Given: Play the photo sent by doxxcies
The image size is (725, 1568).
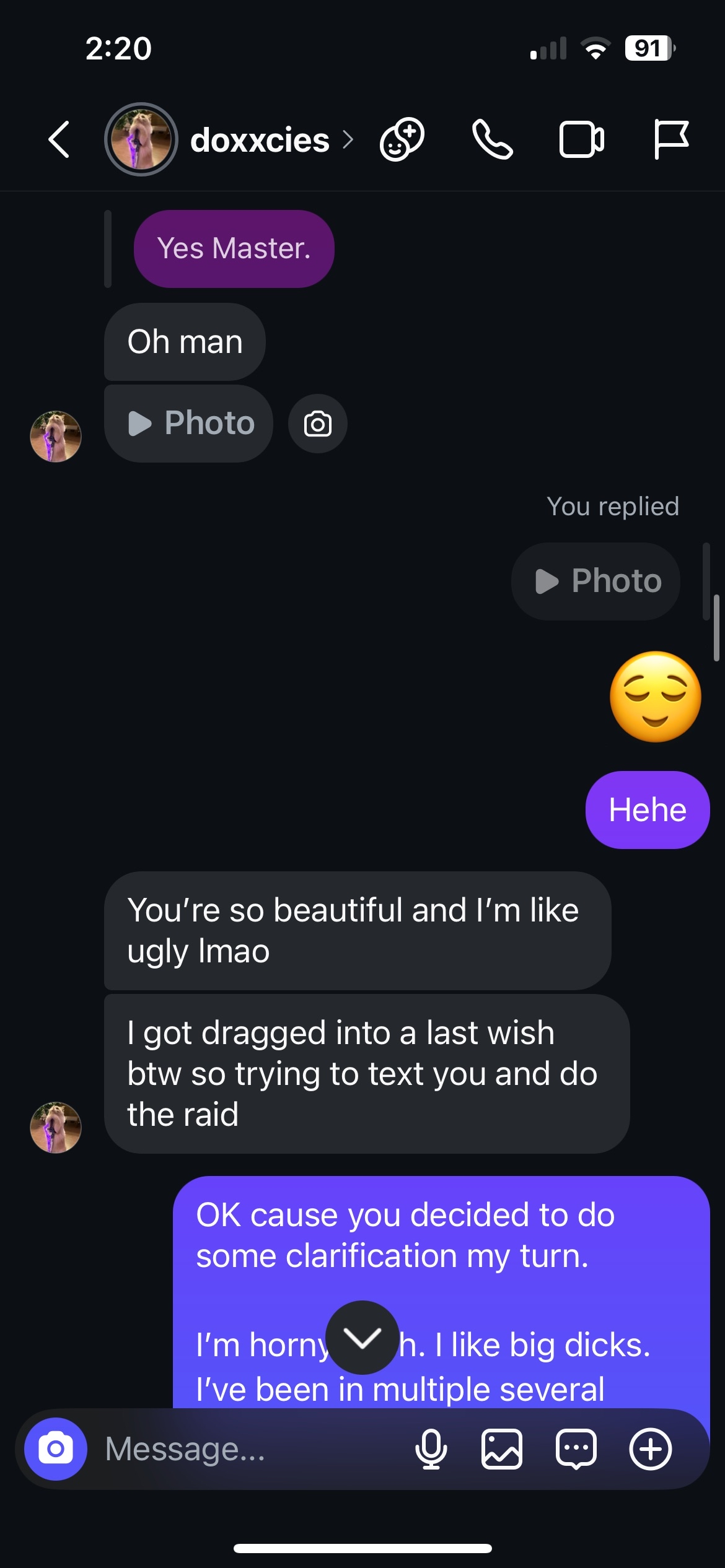Looking at the screenshot, I should coord(190,424).
